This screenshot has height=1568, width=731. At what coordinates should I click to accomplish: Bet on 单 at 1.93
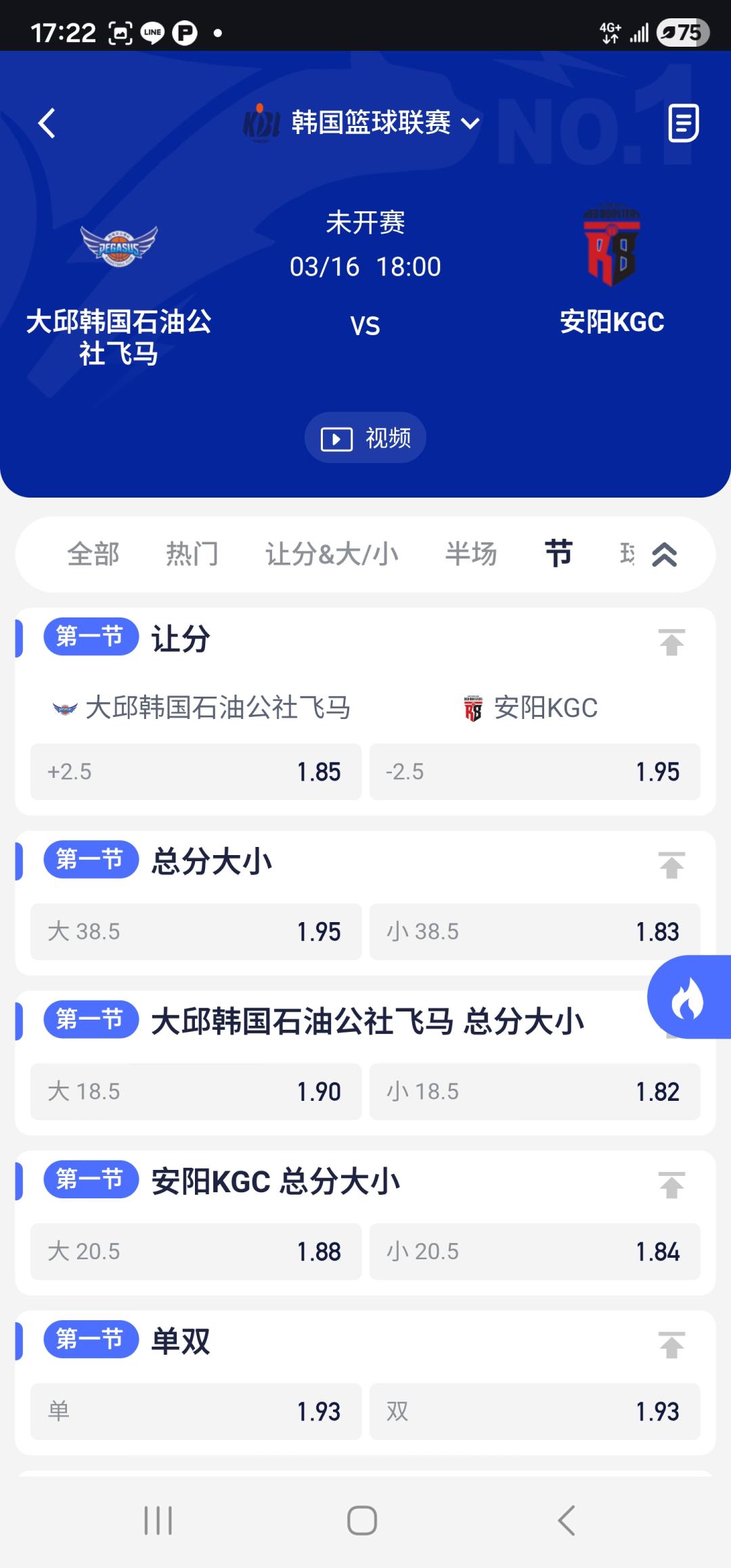pos(196,1412)
